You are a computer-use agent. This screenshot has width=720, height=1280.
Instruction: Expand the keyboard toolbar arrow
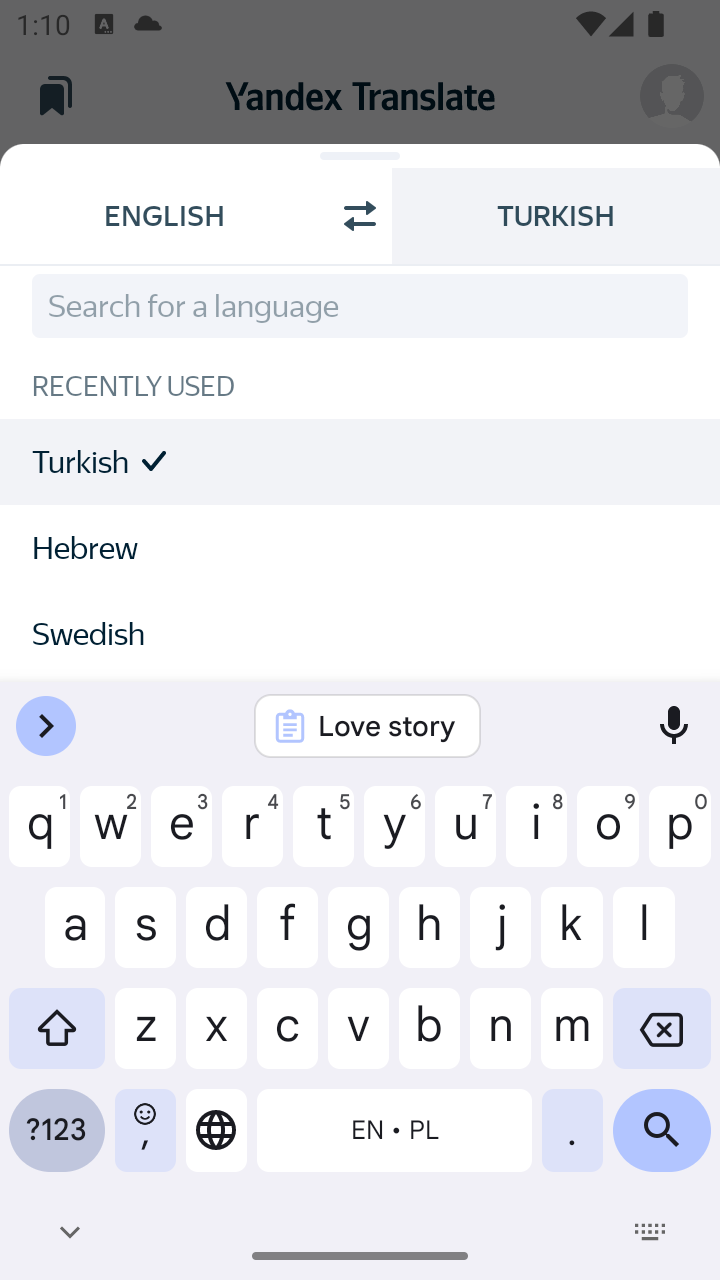click(46, 726)
